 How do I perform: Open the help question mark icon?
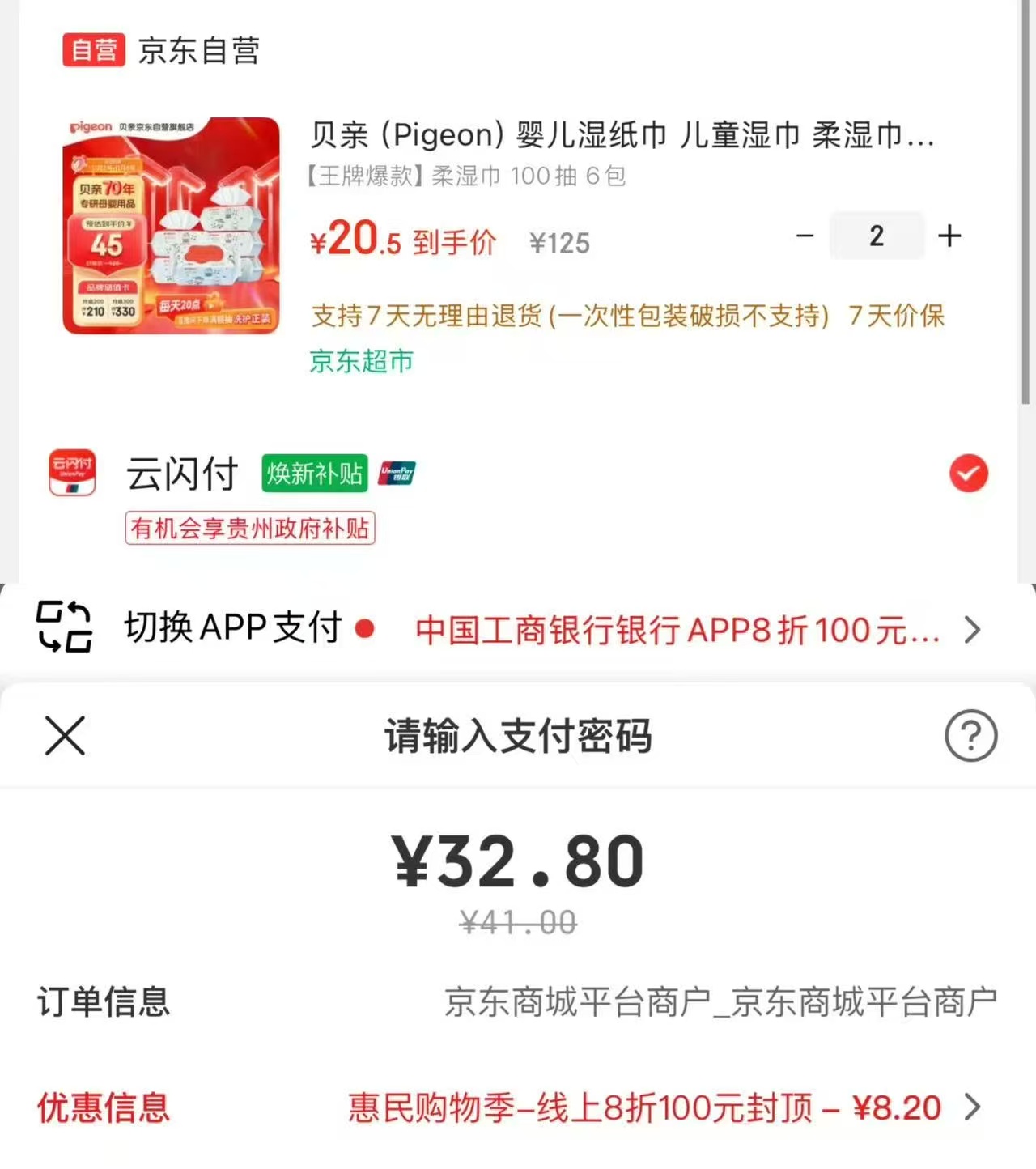tap(970, 737)
